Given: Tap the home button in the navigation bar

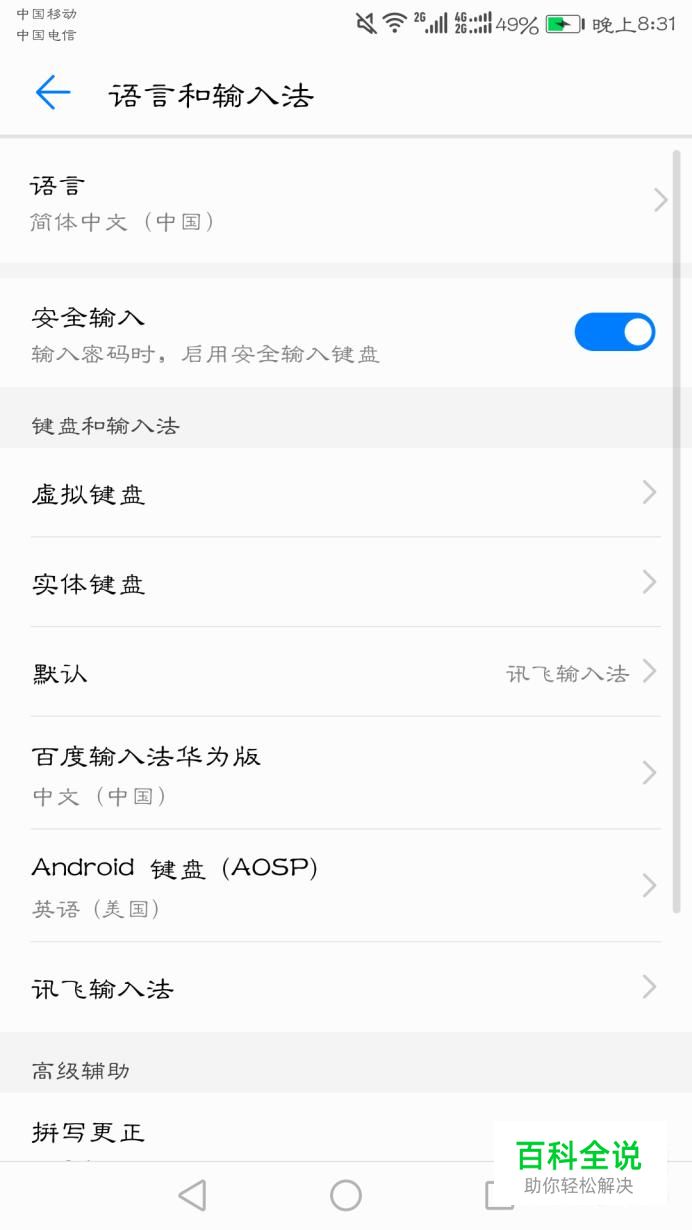Looking at the screenshot, I should [346, 1195].
